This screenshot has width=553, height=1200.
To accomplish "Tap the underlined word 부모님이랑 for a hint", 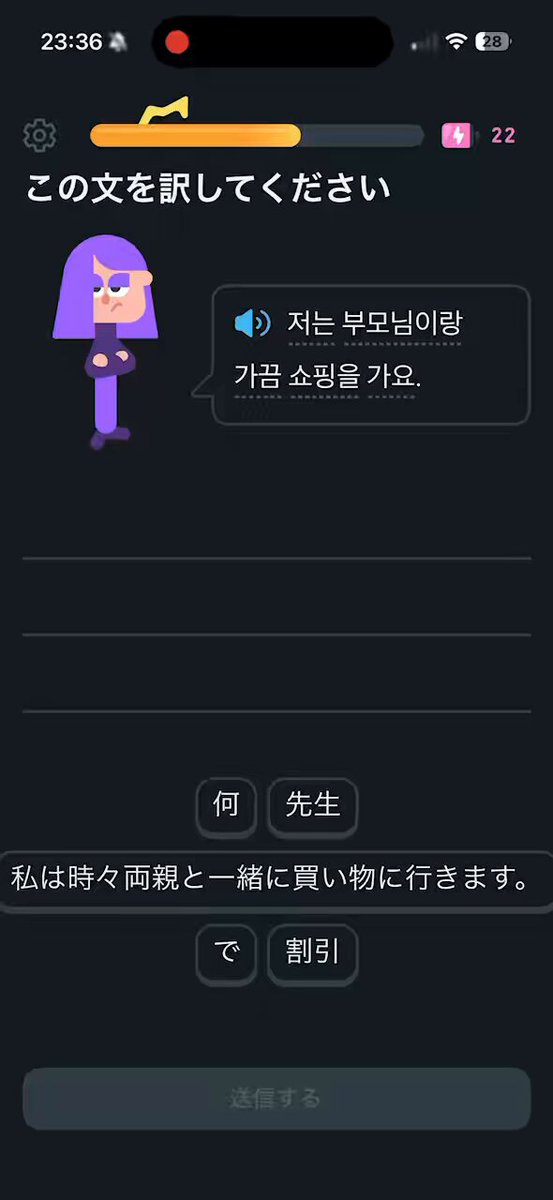I will (x=402, y=324).
